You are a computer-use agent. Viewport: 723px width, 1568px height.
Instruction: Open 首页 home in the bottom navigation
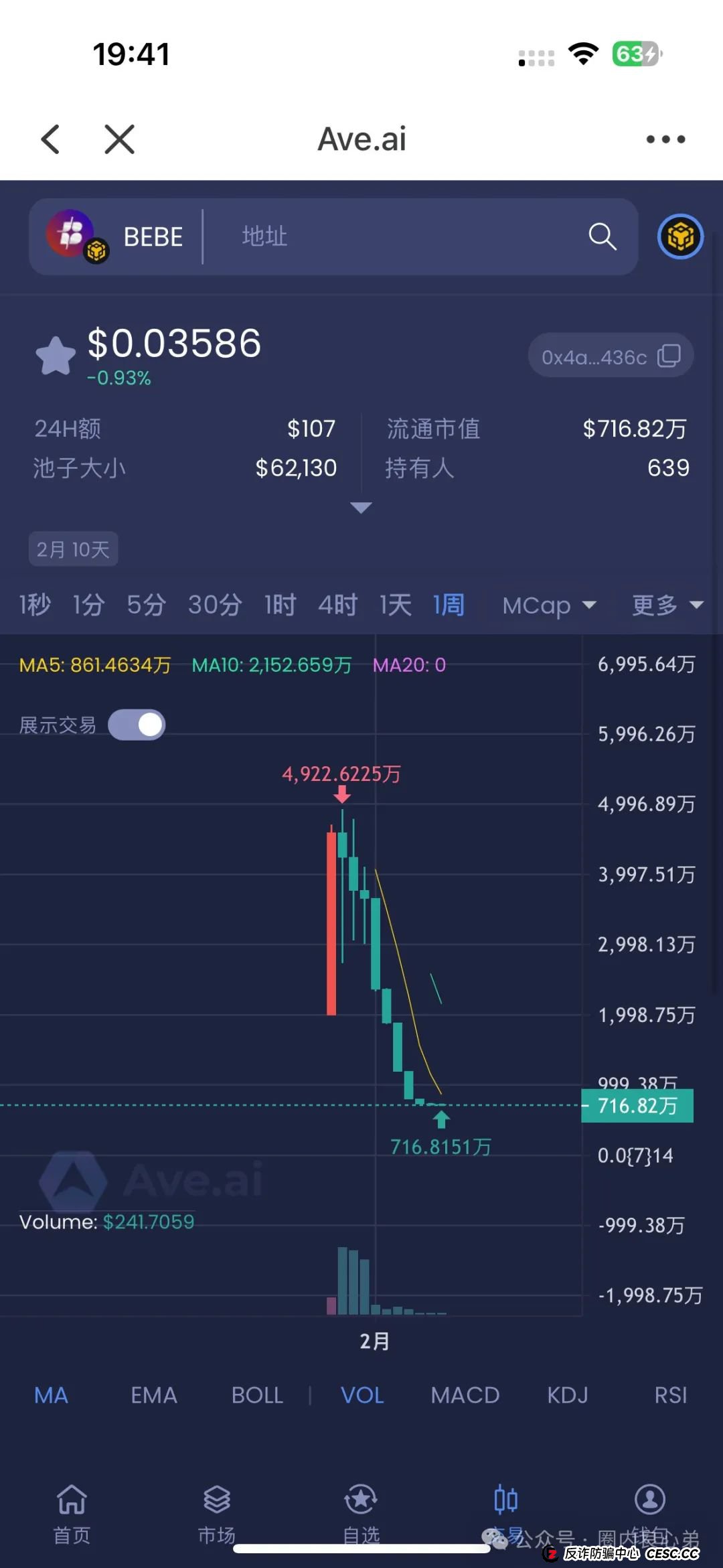coord(70,1507)
